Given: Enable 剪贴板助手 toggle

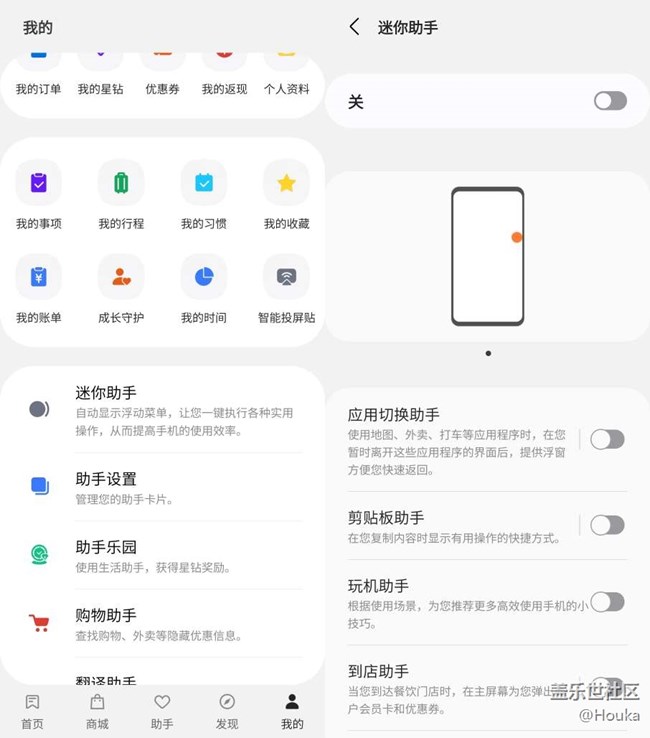Looking at the screenshot, I should coord(607,525).
